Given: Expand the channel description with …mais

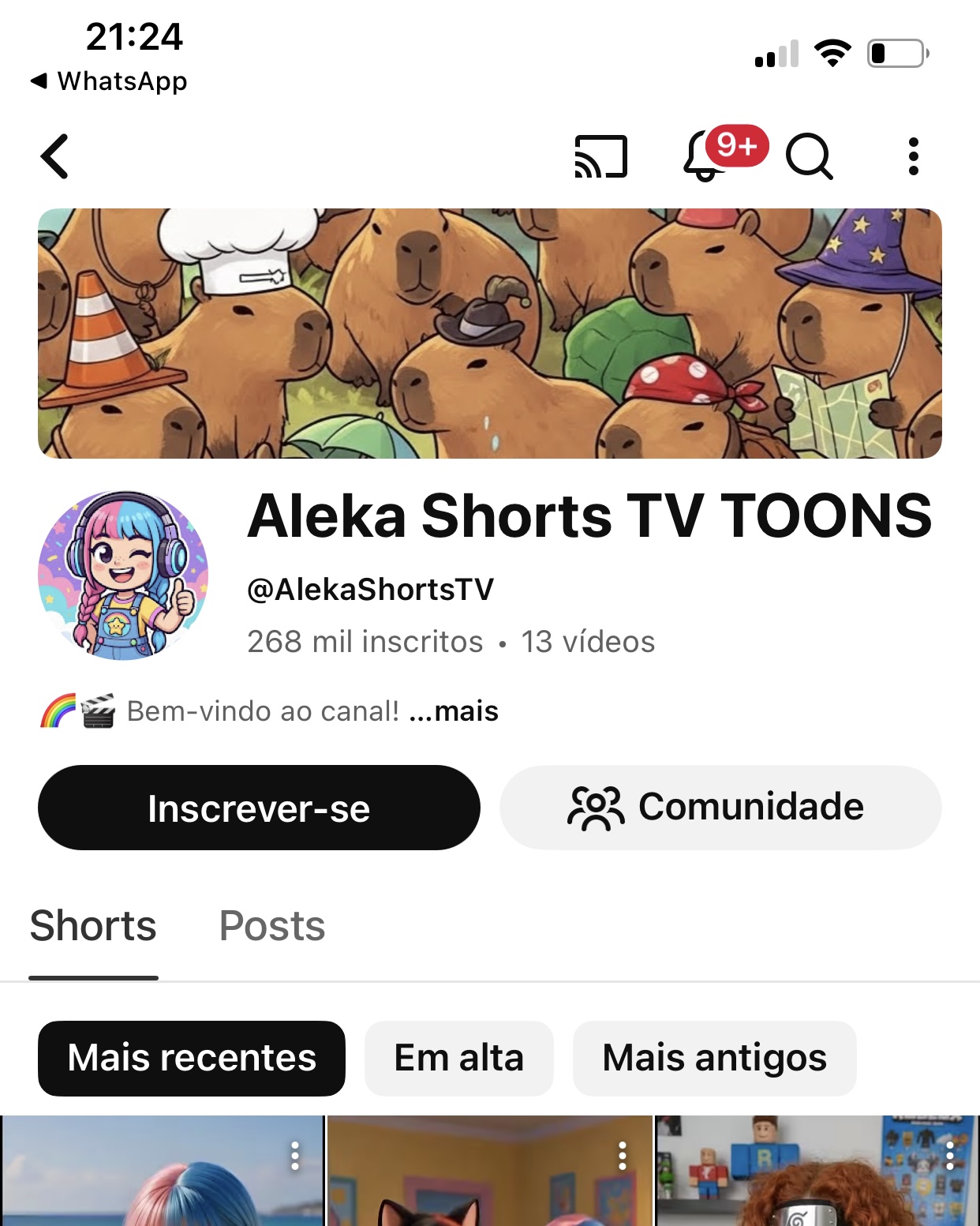Looking at the screenshot, I should tap(454, 711).
